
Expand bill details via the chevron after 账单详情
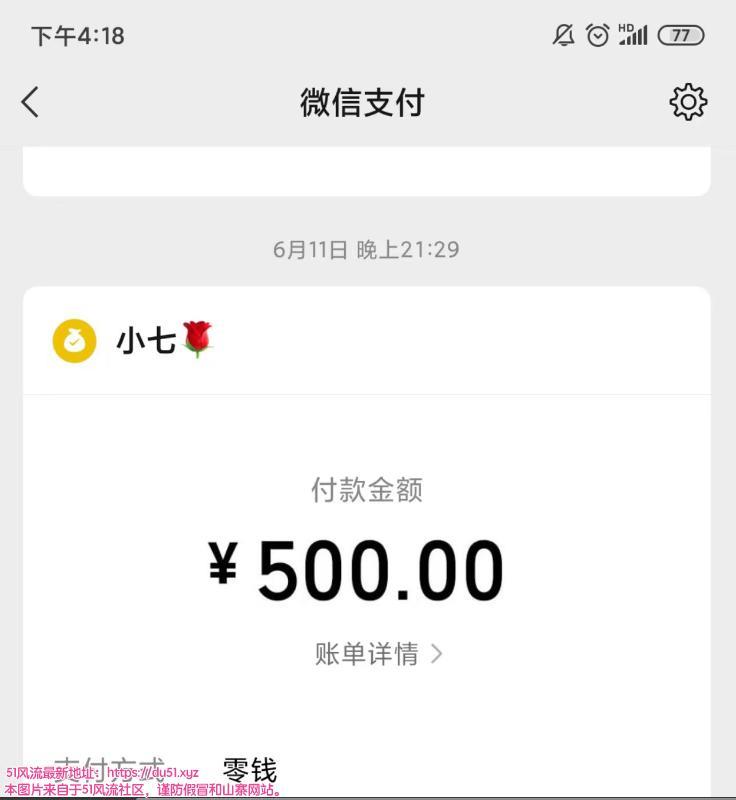[437, 654]
